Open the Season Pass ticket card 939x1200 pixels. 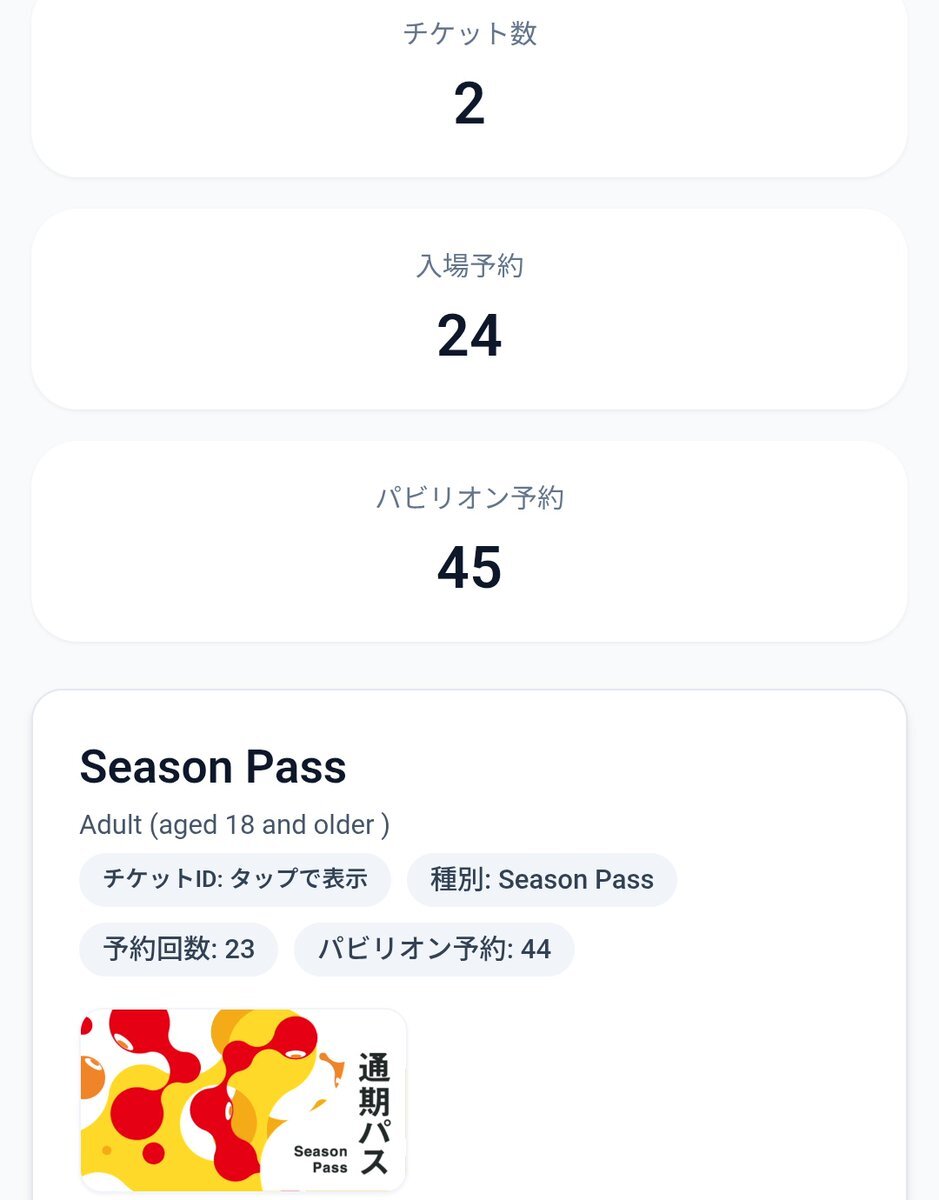pyautogui.click(x=213, y=768)
